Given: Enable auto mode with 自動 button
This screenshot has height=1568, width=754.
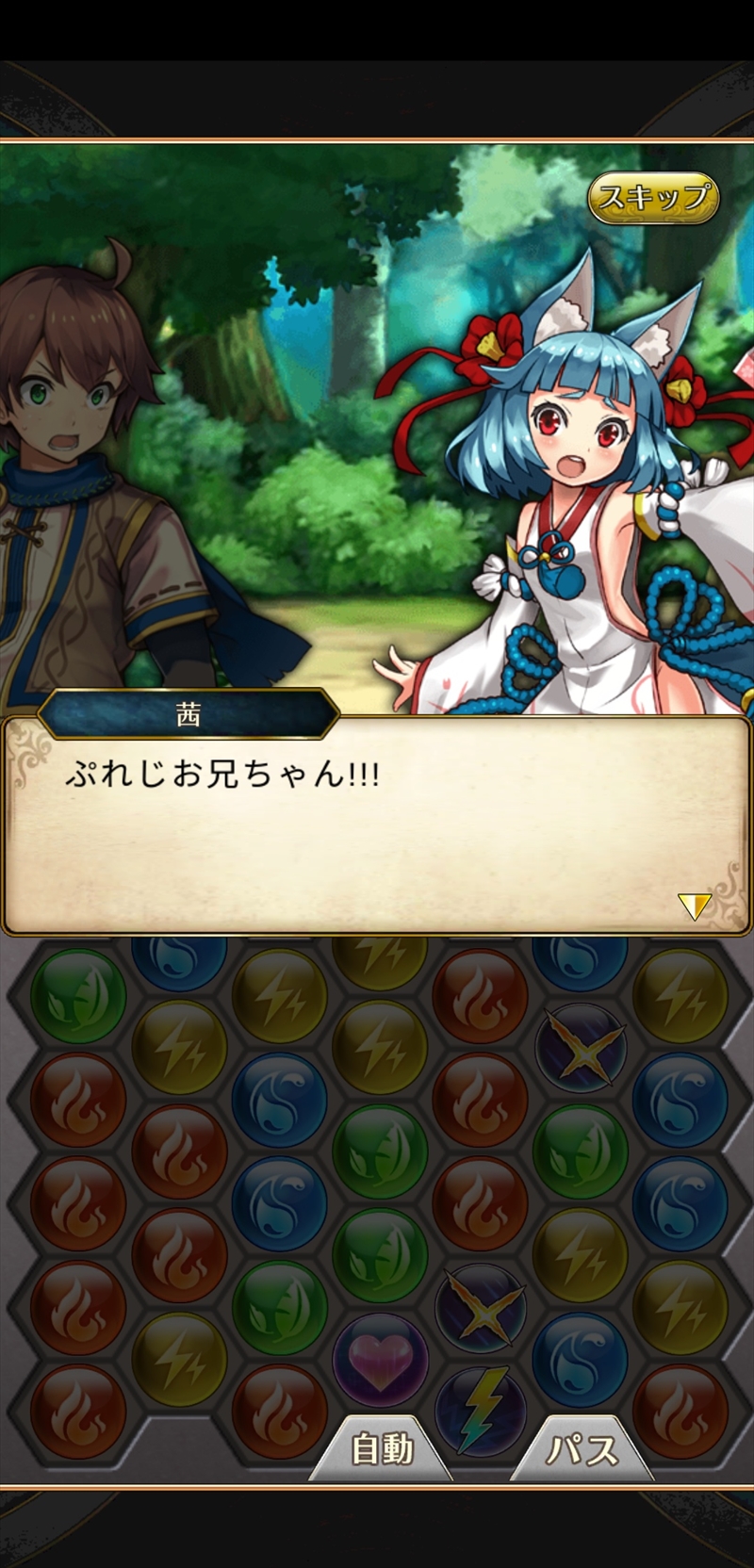Looking at the screenshot, I should [x=382, y=1448].
